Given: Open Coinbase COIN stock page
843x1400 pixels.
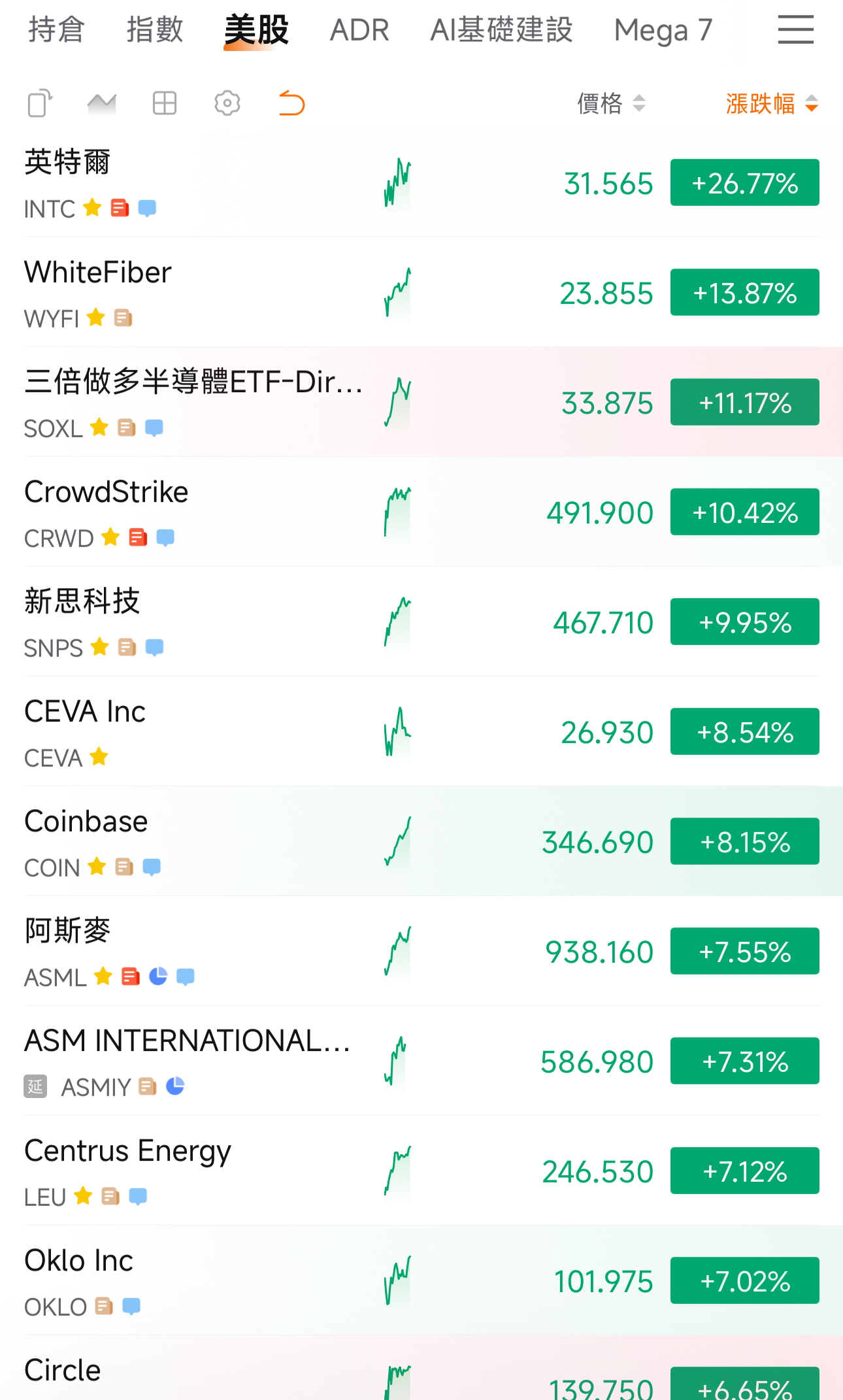Looking at the screenshot, I should pyautogui.click(x=196, y=842).
